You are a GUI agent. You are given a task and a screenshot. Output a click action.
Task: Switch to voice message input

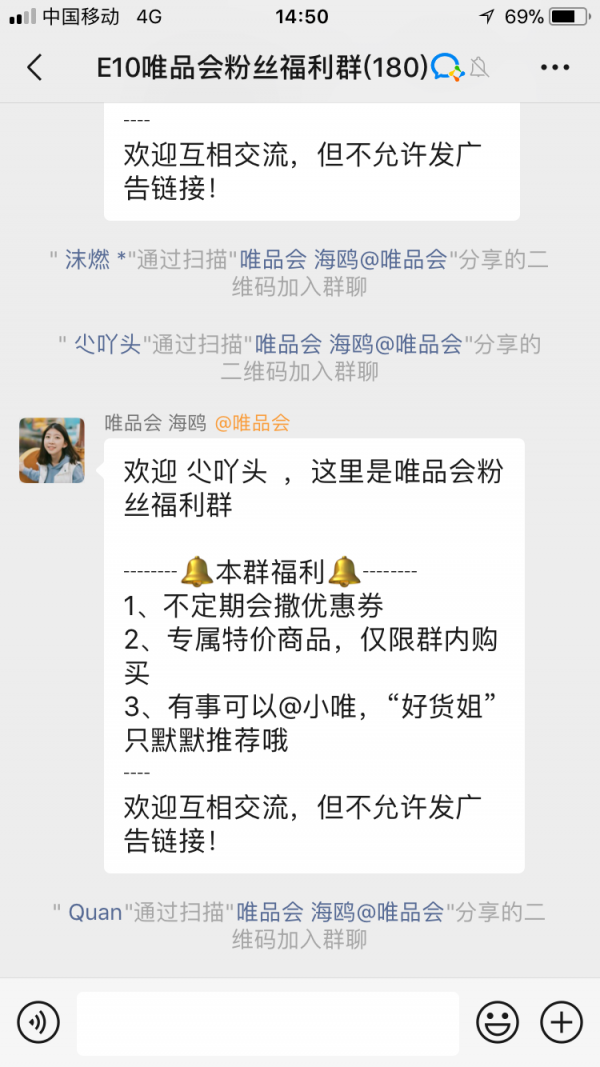pos(38,1022)
